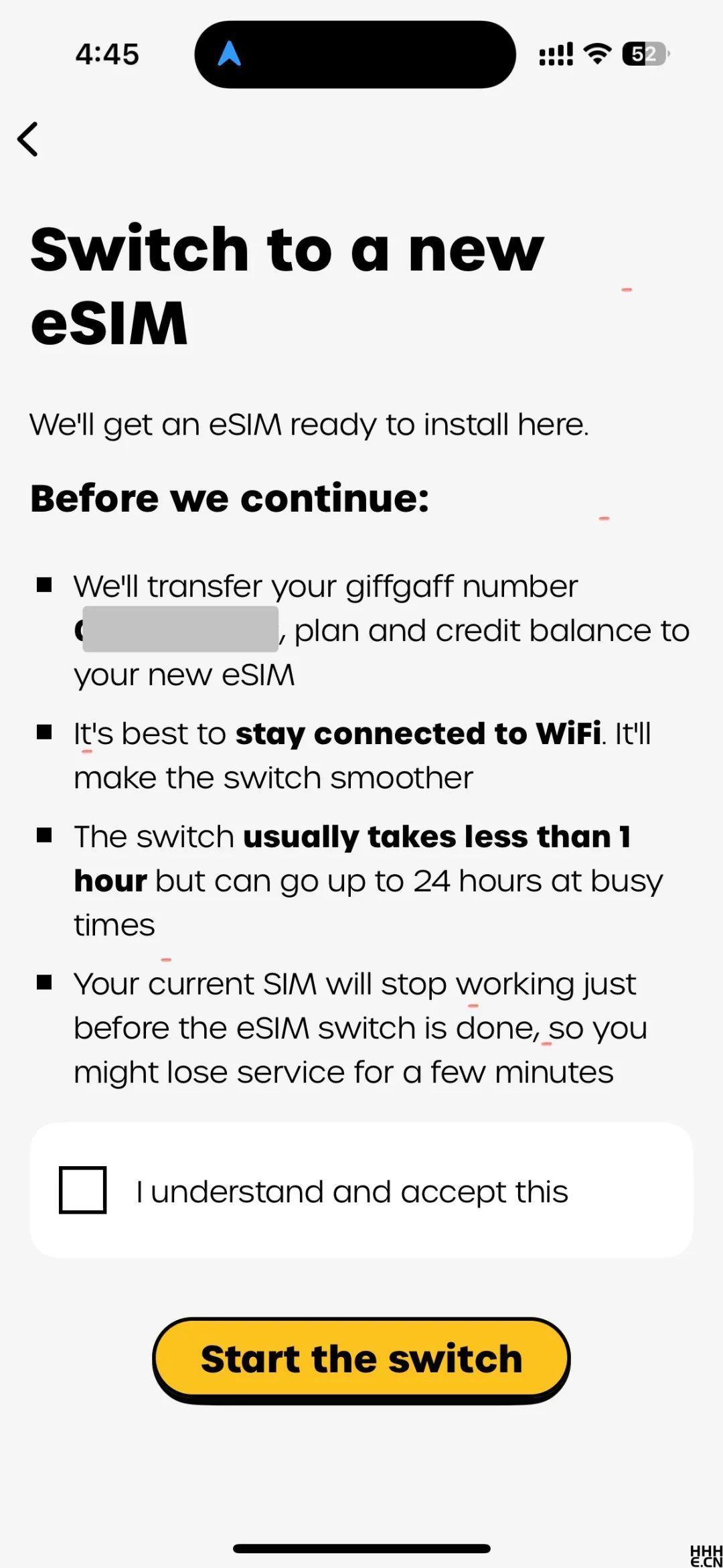This screenshot has height=1568, width=723.
Task: Tap the bullet square next to WiFi advice
Action: (x=44, y=732)
